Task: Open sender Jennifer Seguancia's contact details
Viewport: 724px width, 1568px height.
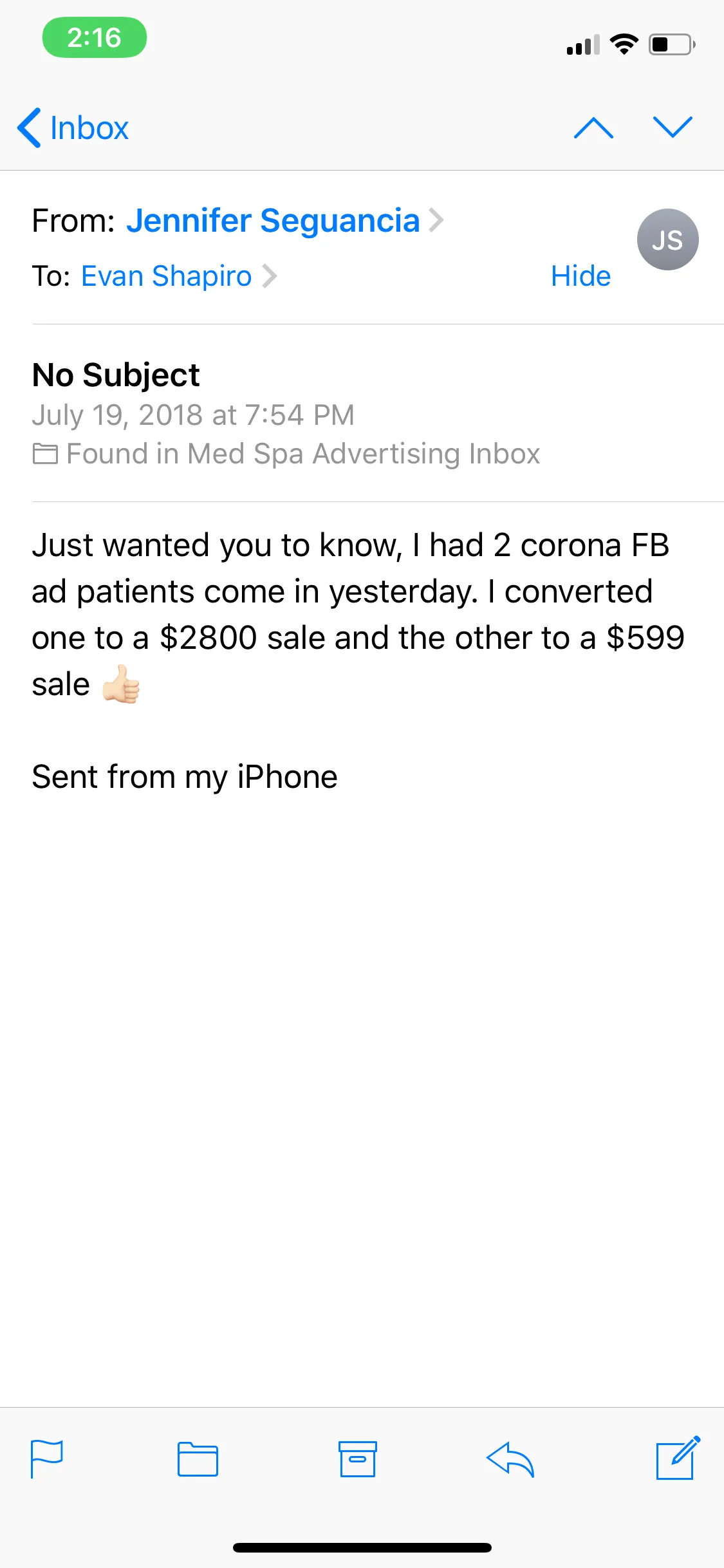Action: tap(285, 221)
